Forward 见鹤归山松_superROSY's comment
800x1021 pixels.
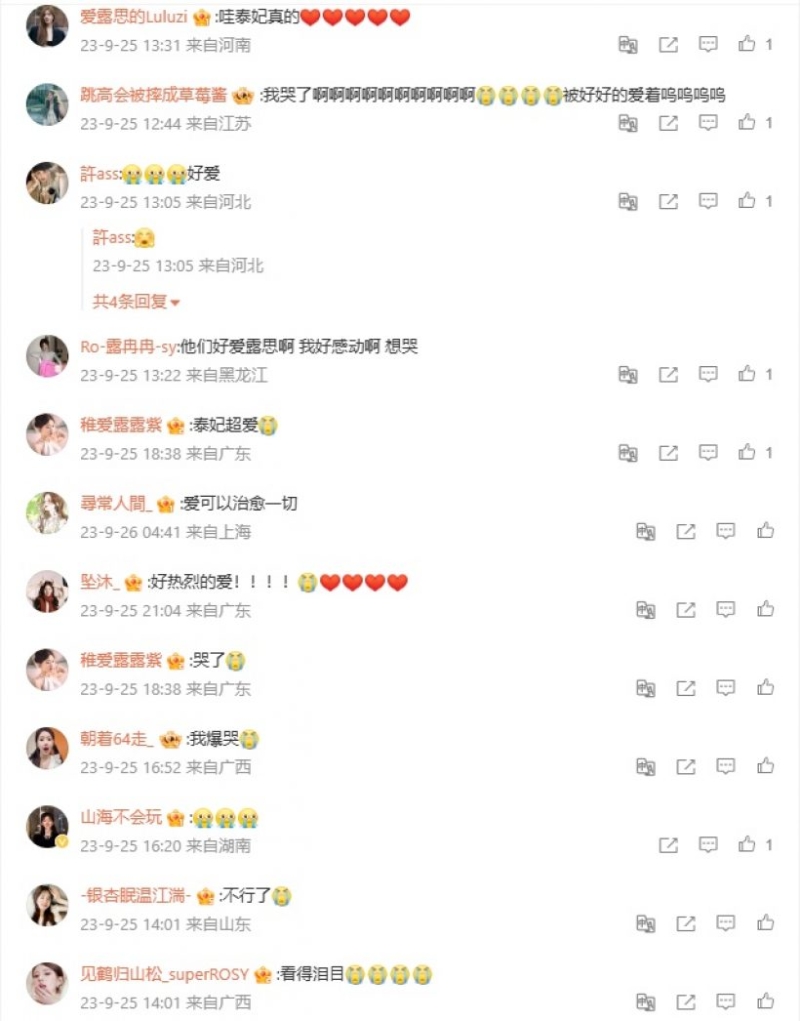pyautogui.click(x=686, y=1001)
